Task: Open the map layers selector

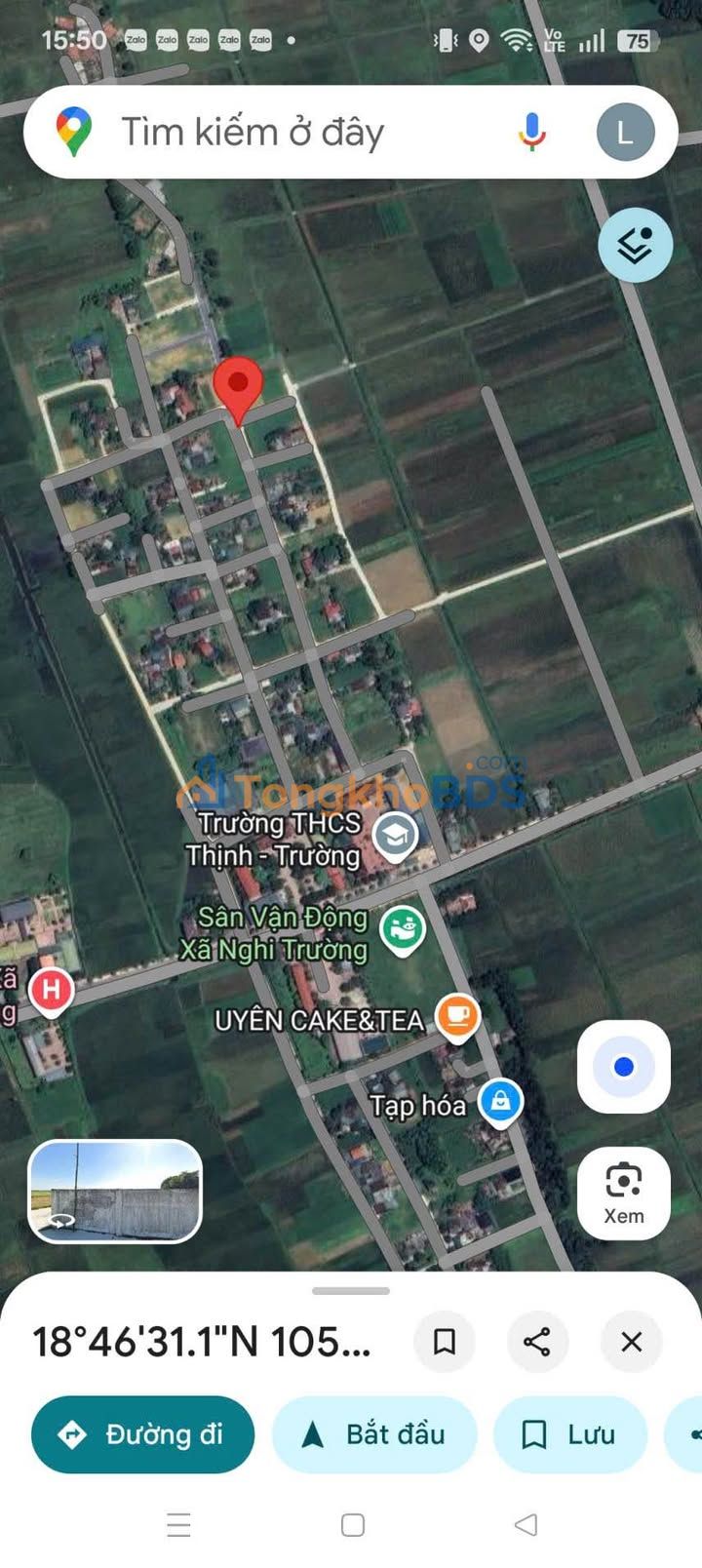Action: pos(635,245)
